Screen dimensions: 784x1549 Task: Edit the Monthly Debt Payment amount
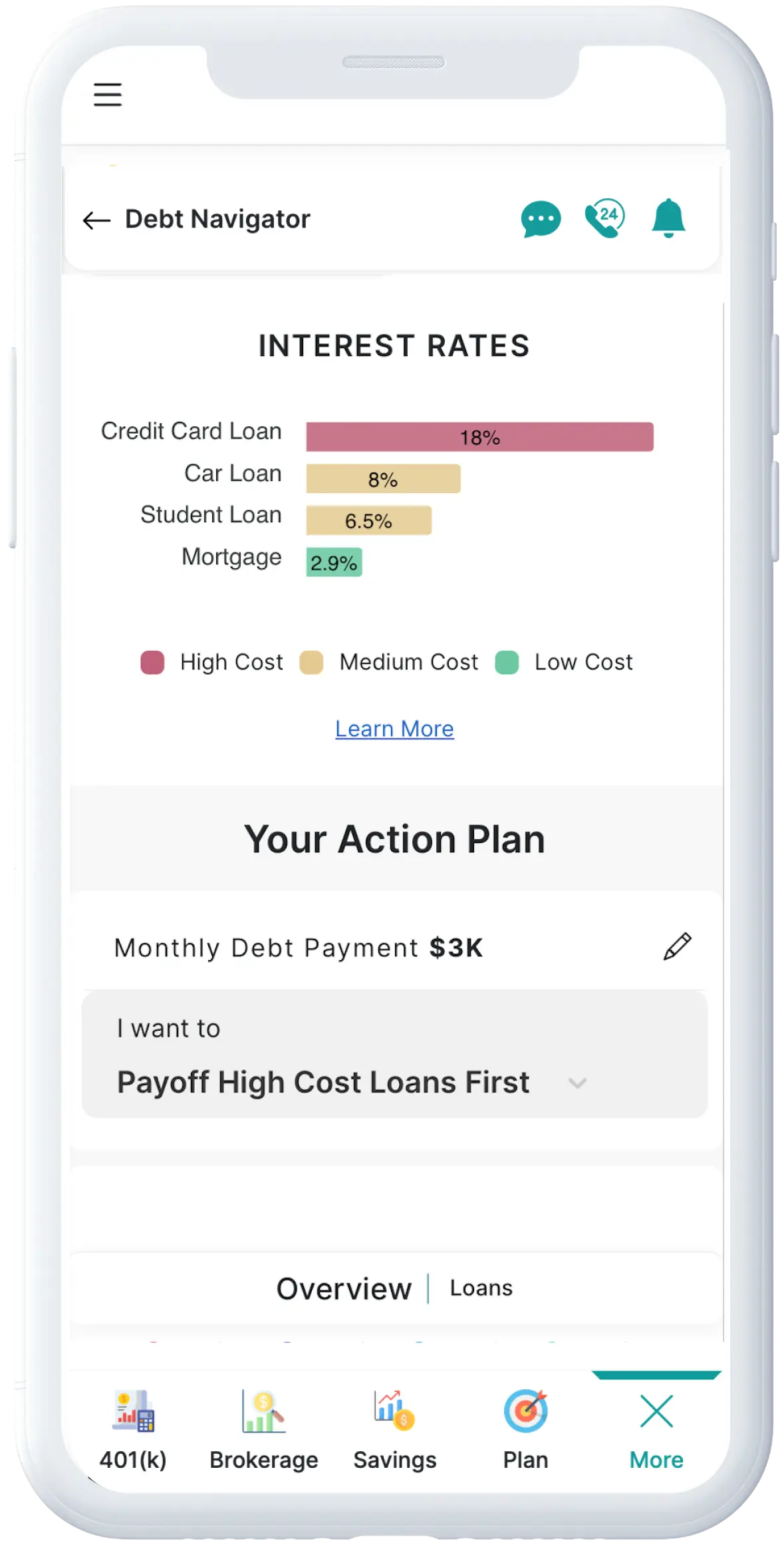click(x=677, y=946)
